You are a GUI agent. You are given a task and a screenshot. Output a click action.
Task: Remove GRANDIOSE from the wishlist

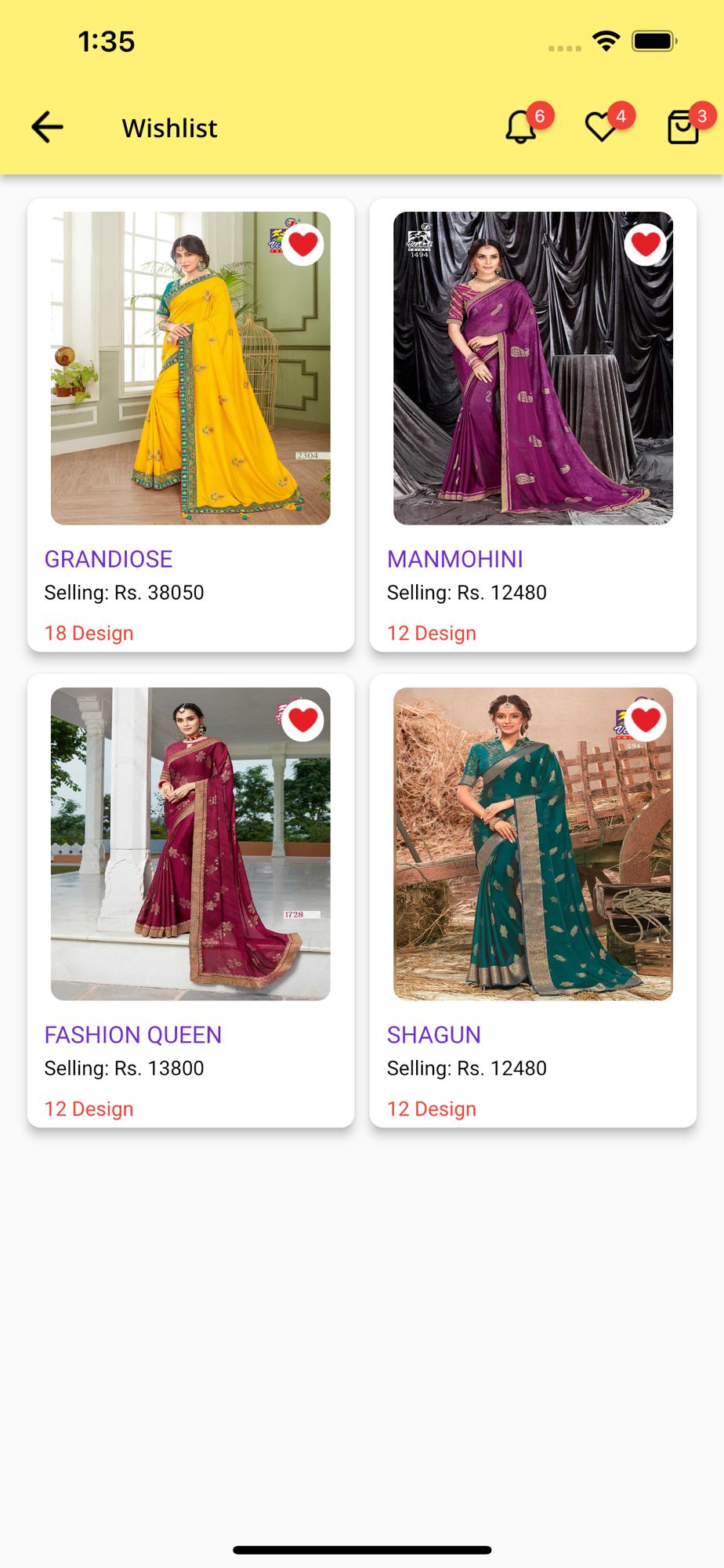coord(303,245)
